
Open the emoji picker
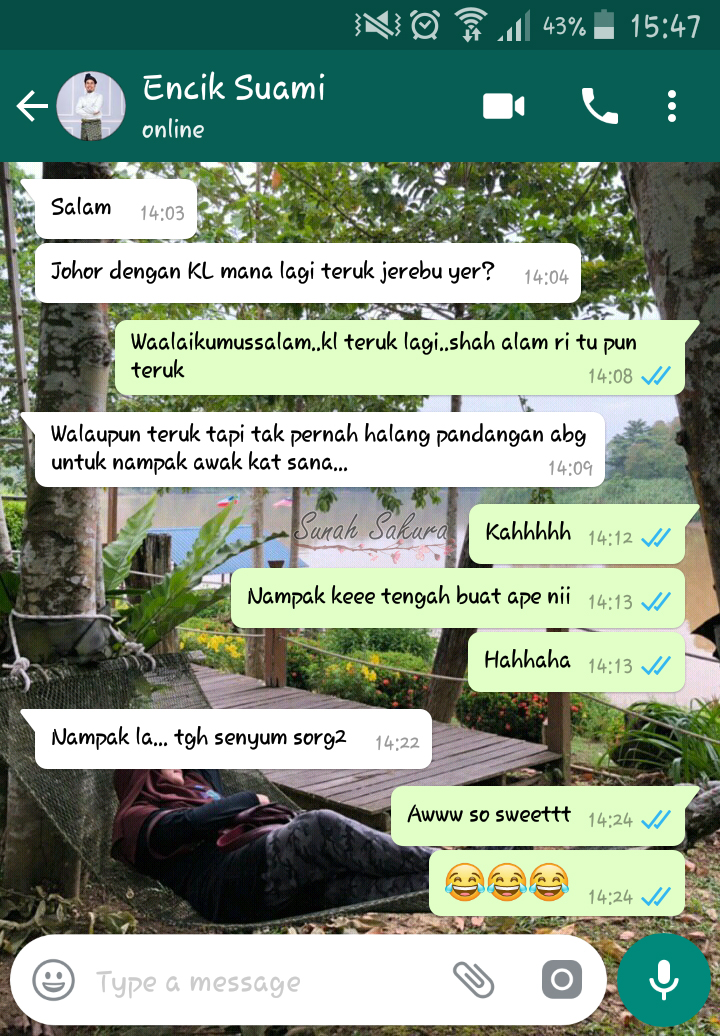click(x=53, y=980)
